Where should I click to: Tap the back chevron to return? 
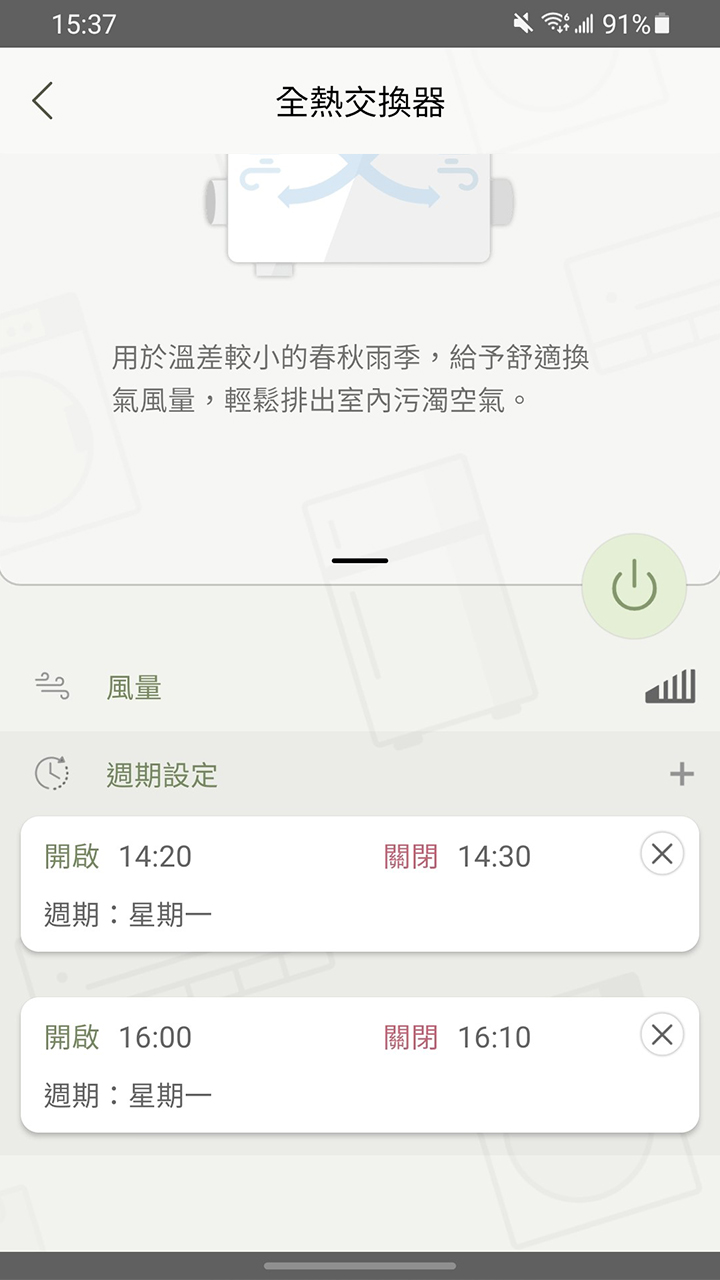[42, 101]
